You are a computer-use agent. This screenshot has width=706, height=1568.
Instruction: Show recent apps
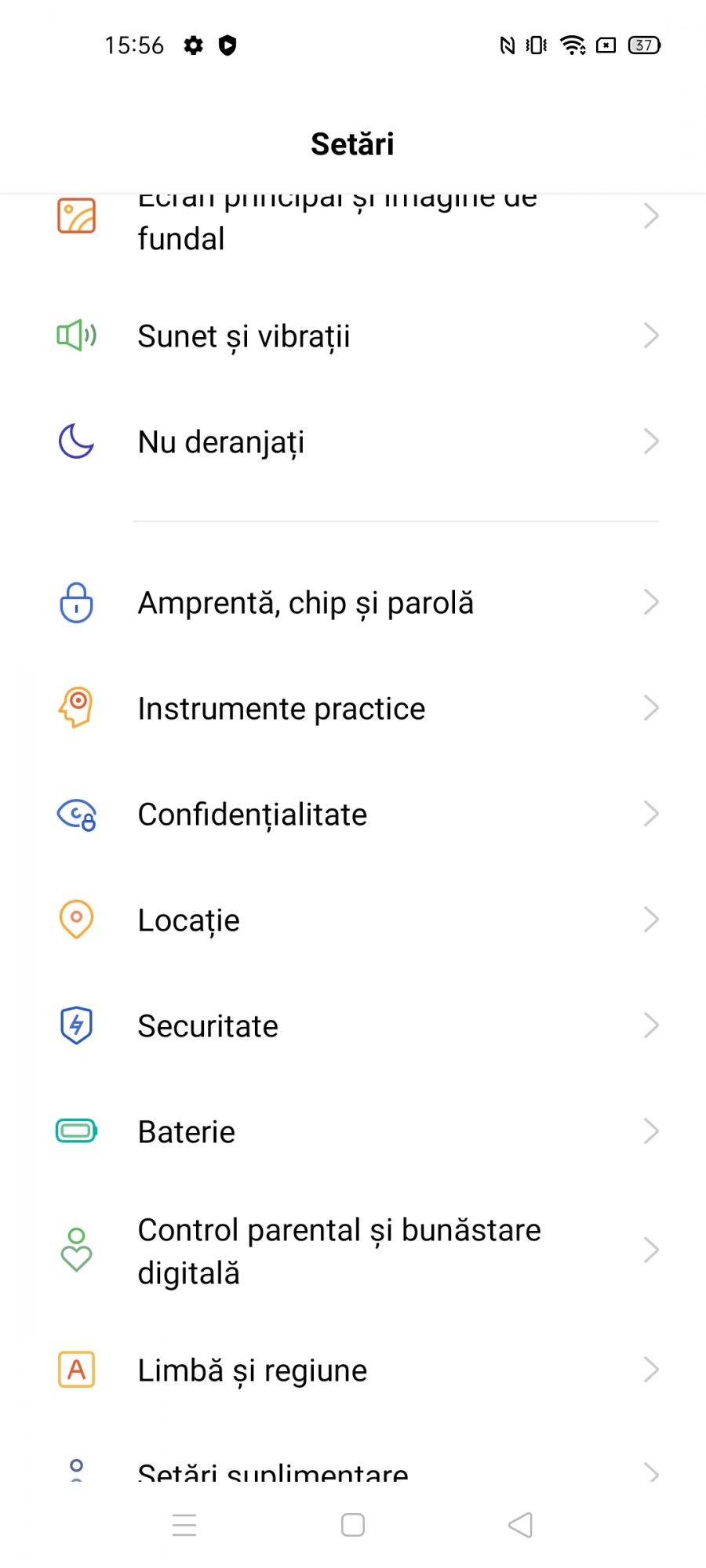tap(184, 1525)
